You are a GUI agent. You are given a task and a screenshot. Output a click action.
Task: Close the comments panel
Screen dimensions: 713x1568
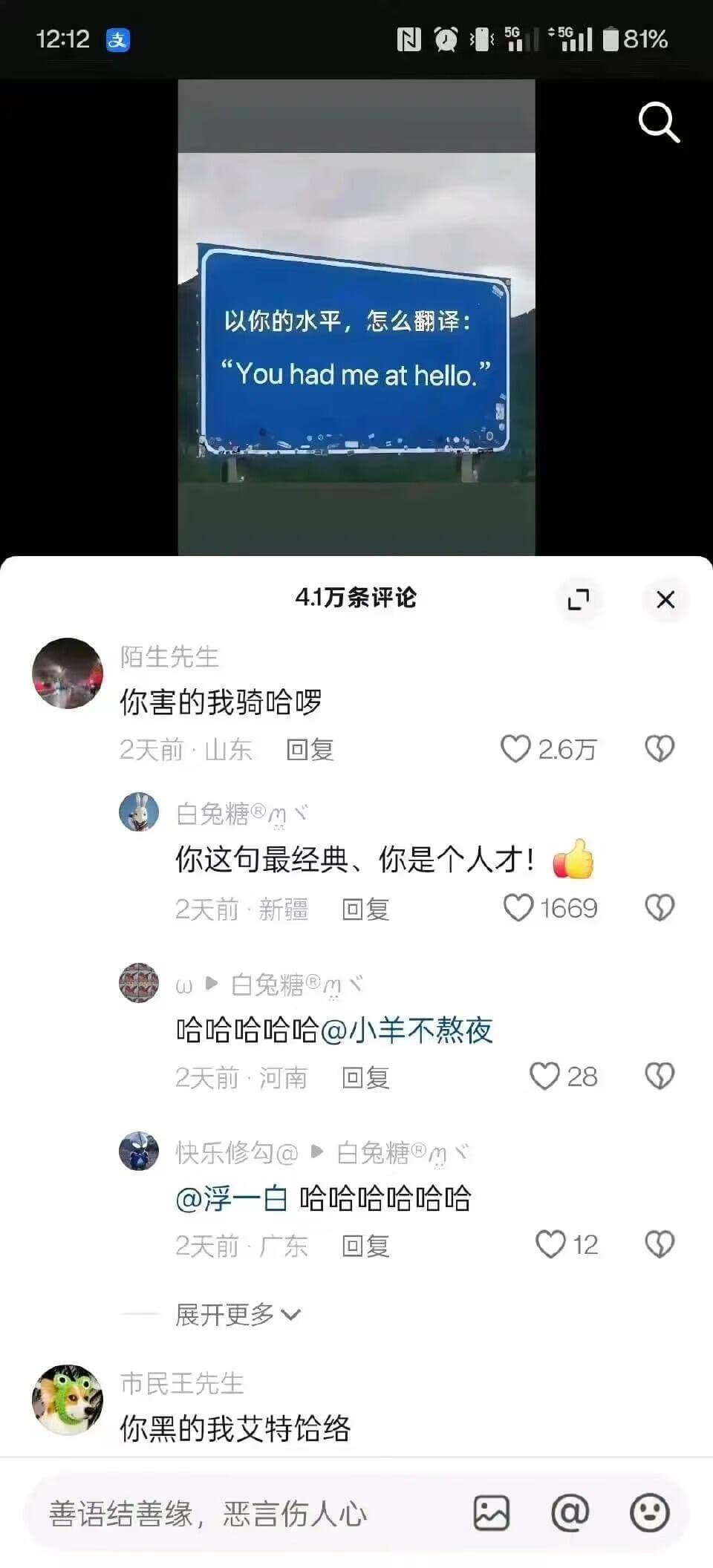point(665,600)
